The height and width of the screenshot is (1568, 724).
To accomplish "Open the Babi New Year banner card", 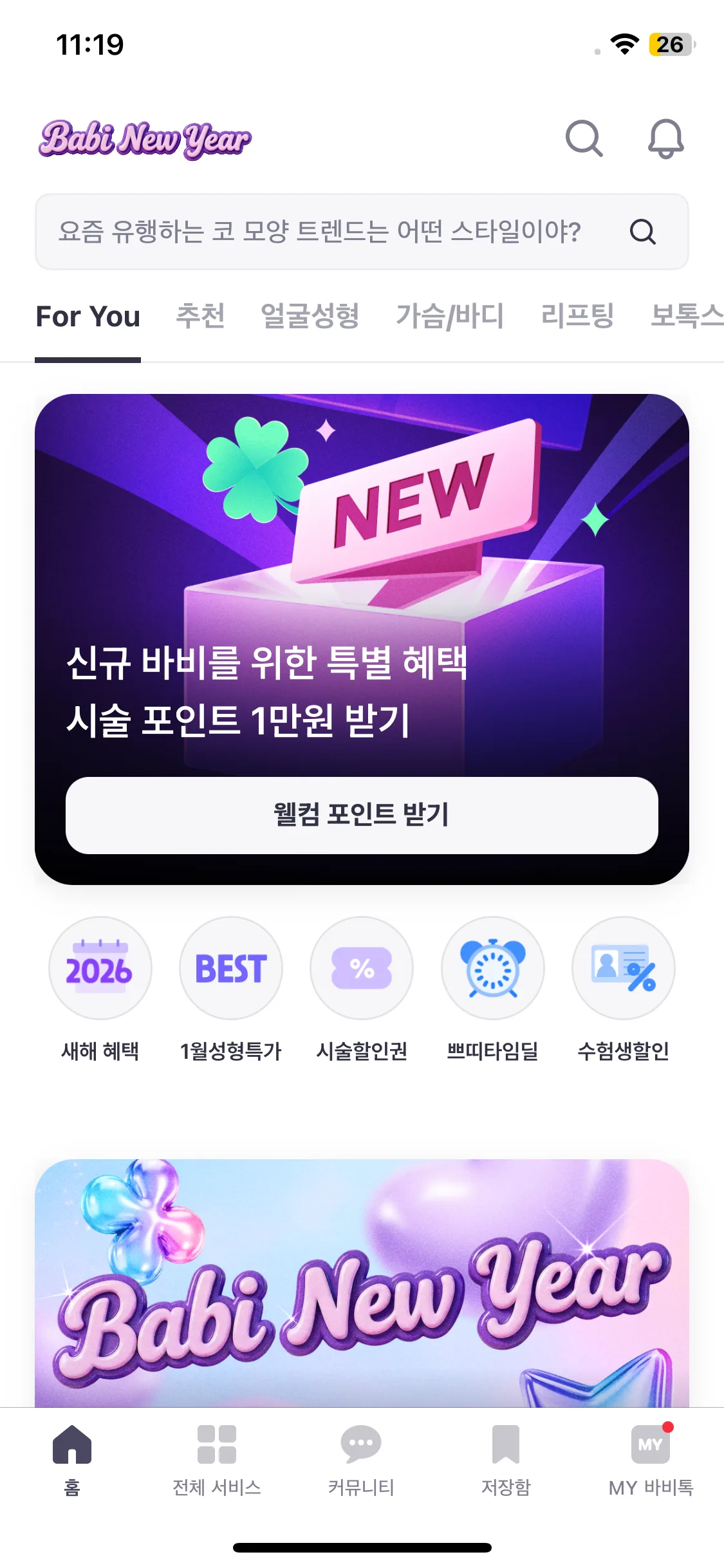I will [x=362, y=1281].
